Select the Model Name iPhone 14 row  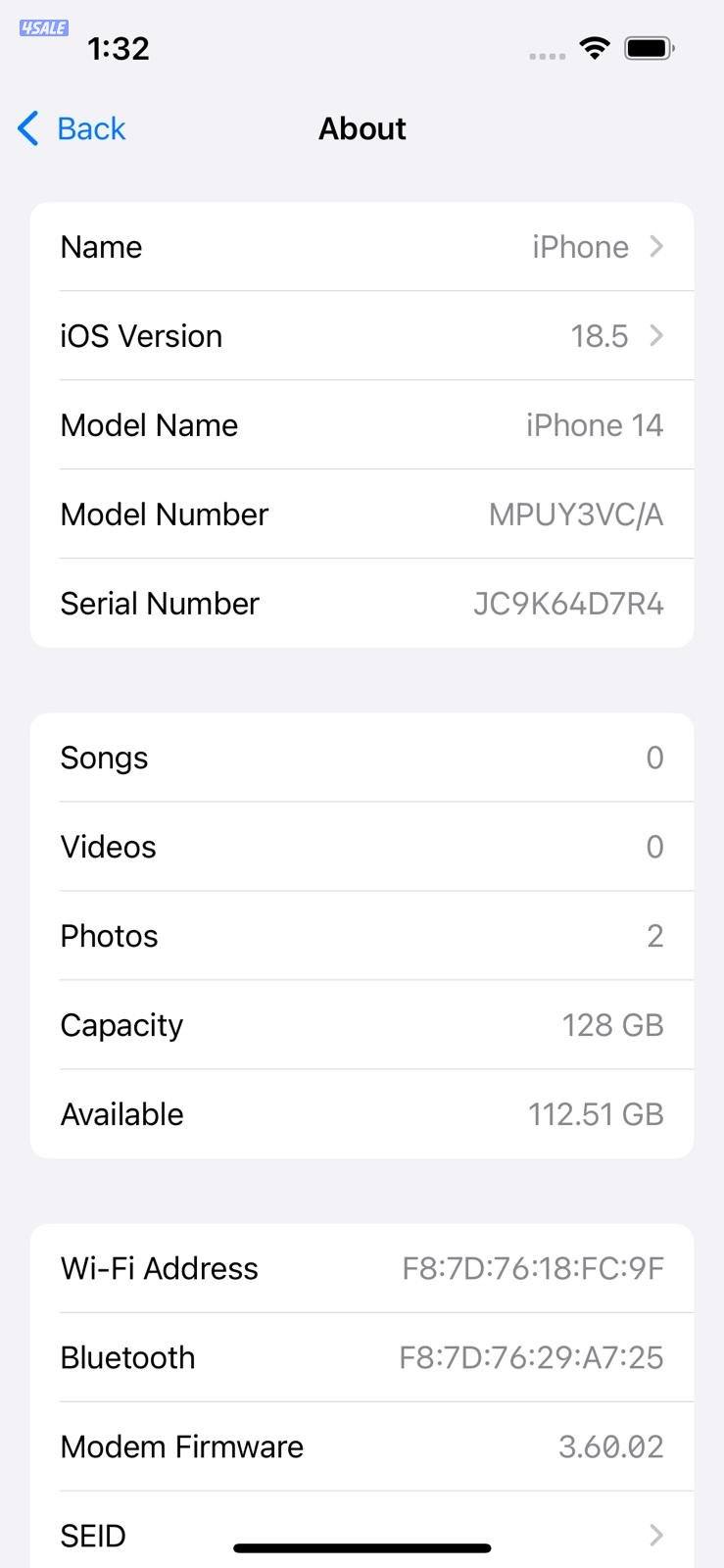(x=362, y=424)
